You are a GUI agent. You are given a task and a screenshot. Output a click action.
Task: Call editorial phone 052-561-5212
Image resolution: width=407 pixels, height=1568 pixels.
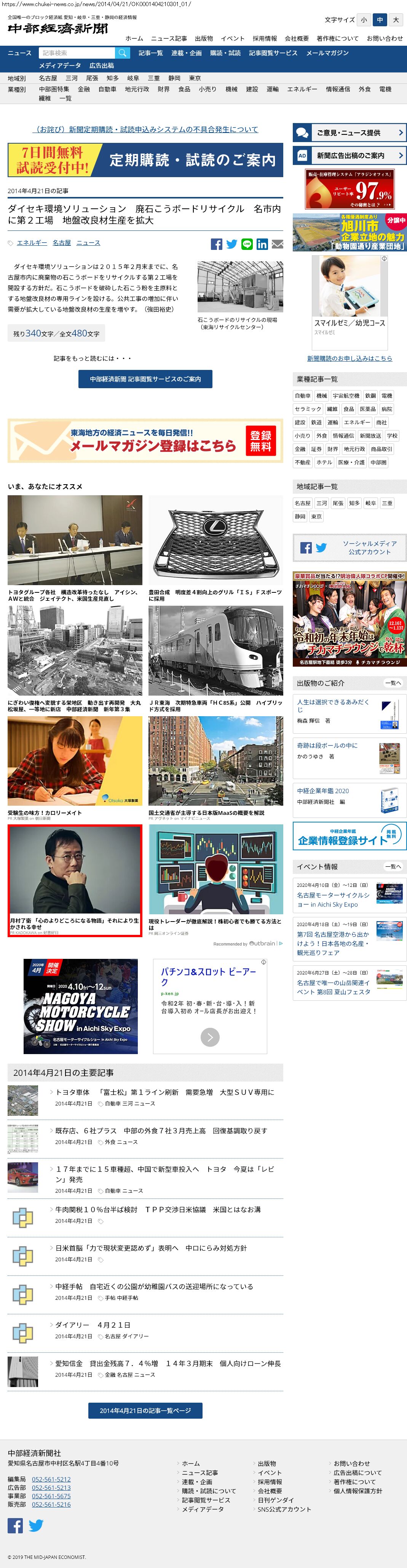51,1479
